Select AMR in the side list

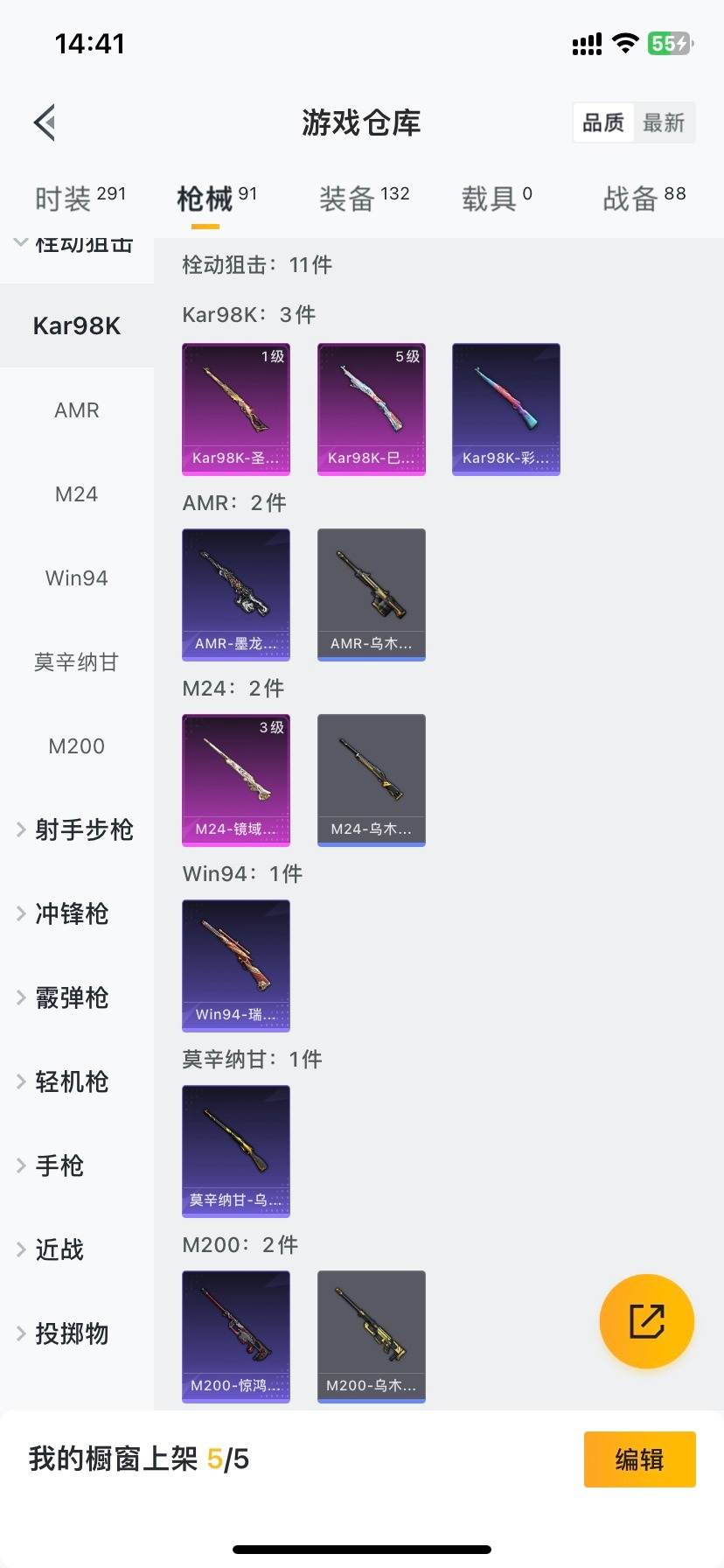[77, 410]
